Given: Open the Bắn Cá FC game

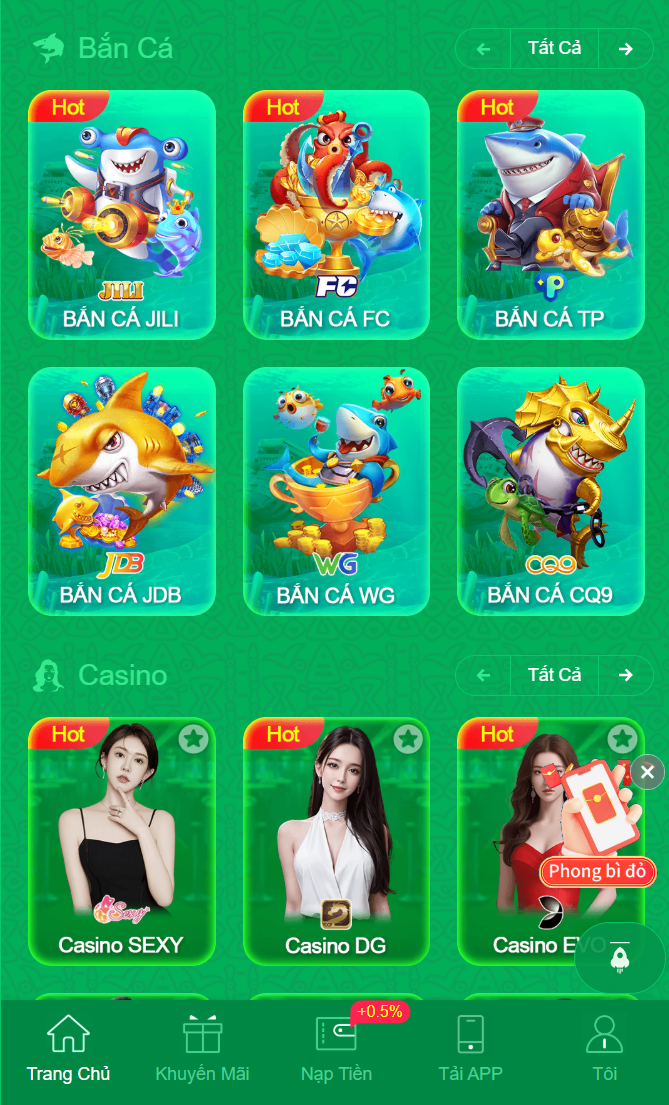Looking at the screenshot, I should click(x=336, y=215).
